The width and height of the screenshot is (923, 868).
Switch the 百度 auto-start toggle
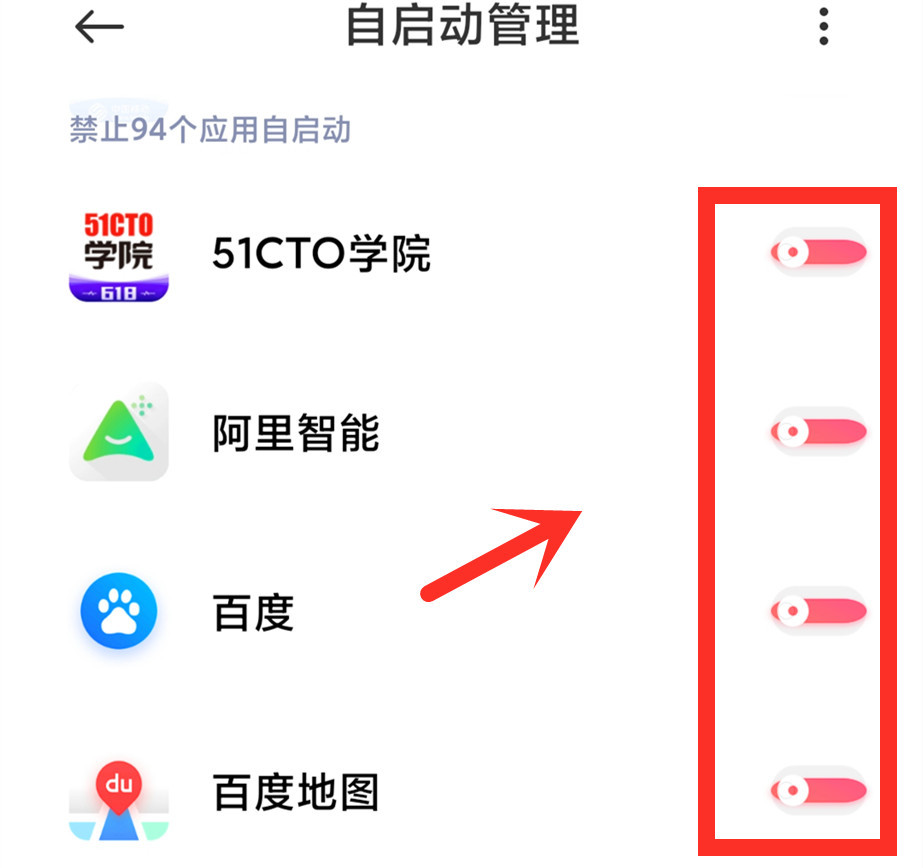[817, 611]
